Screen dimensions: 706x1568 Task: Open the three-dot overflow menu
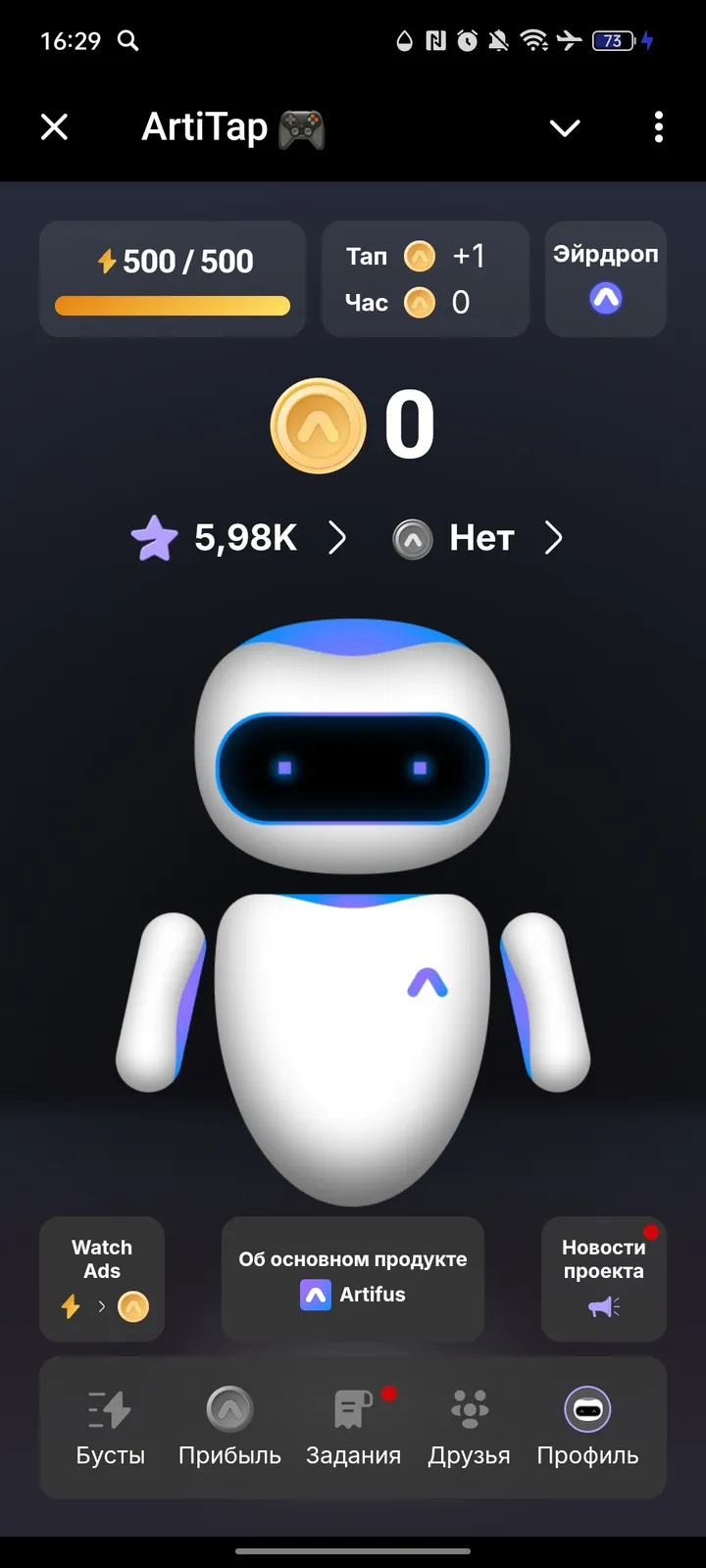click(658, 127)
